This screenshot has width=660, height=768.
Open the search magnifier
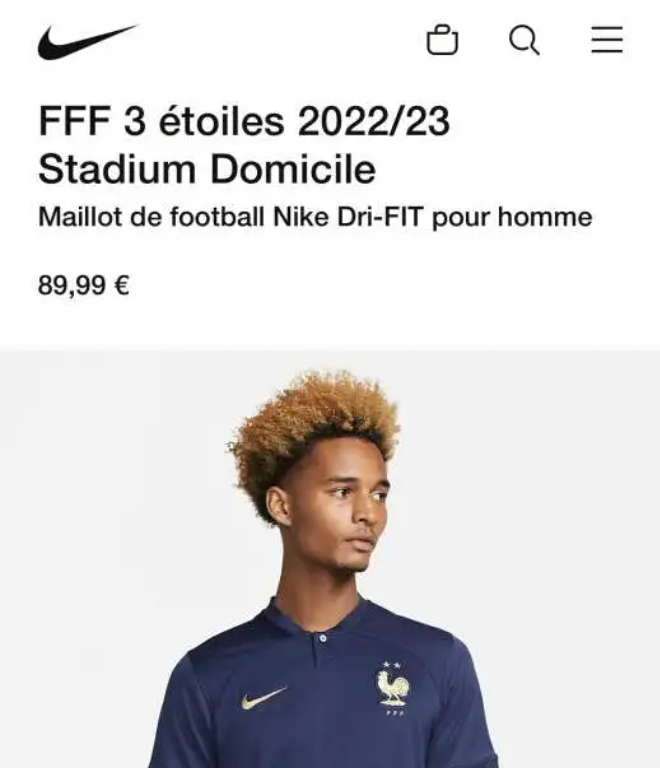tap(524, 40)
